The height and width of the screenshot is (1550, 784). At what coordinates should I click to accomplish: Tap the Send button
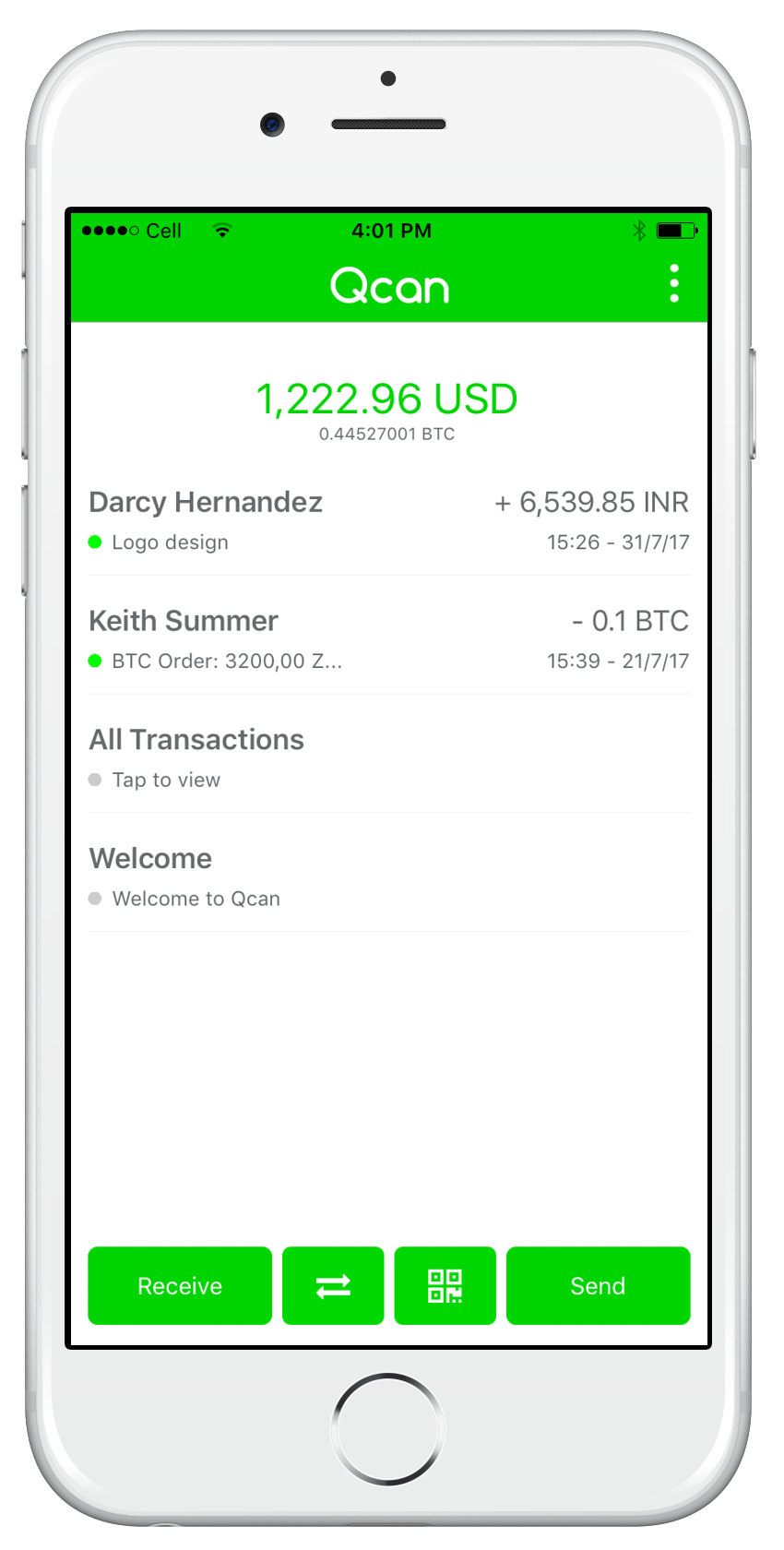tap(598, 1285)
